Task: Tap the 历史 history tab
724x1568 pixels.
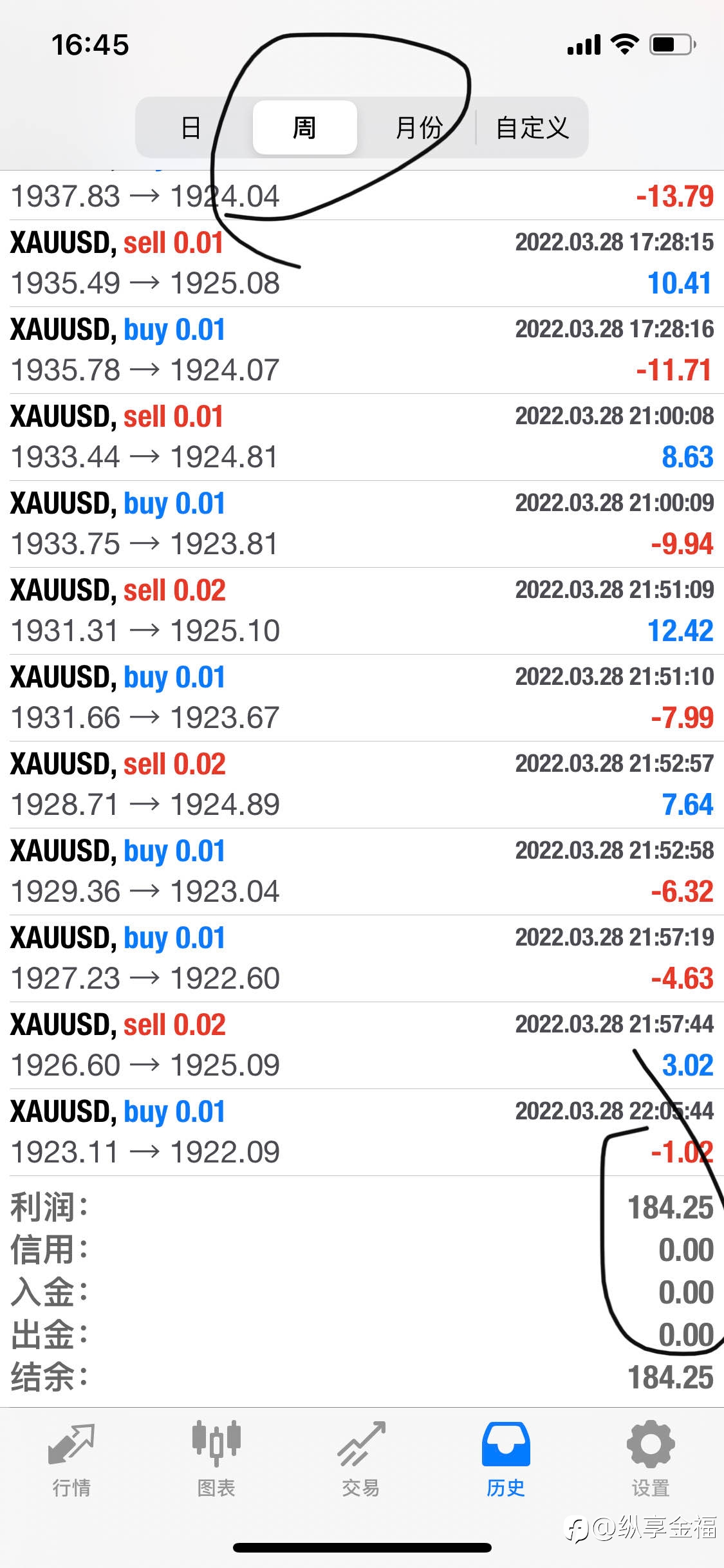Action: pyautogui.click(x=506, y=1459)
